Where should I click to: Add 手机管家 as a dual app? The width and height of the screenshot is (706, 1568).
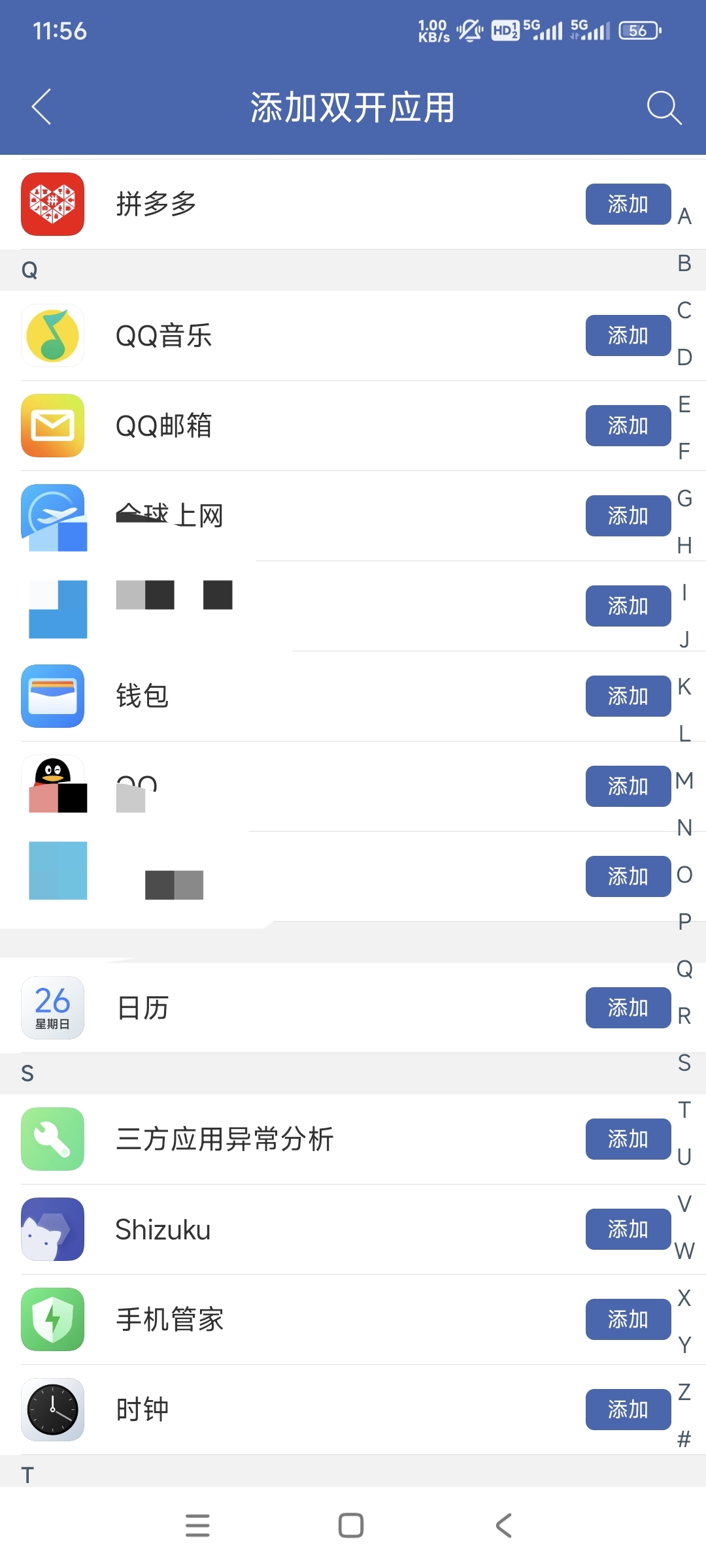click(628, 1319)
